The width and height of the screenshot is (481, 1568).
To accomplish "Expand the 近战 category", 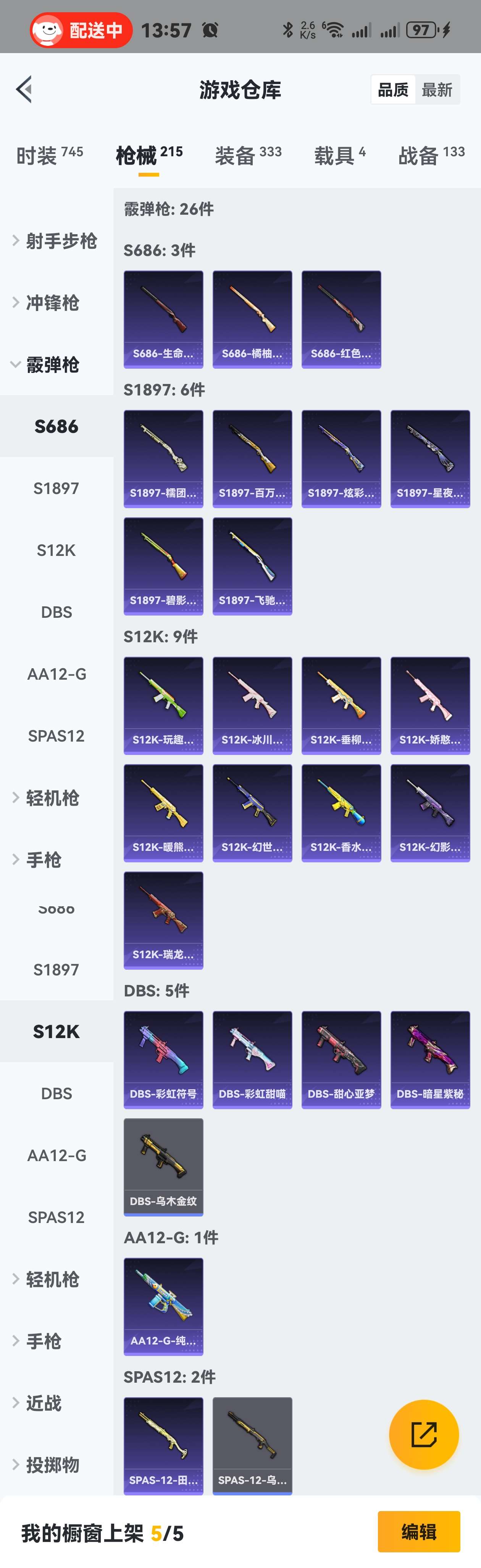I will click(x=43, y=1403).
